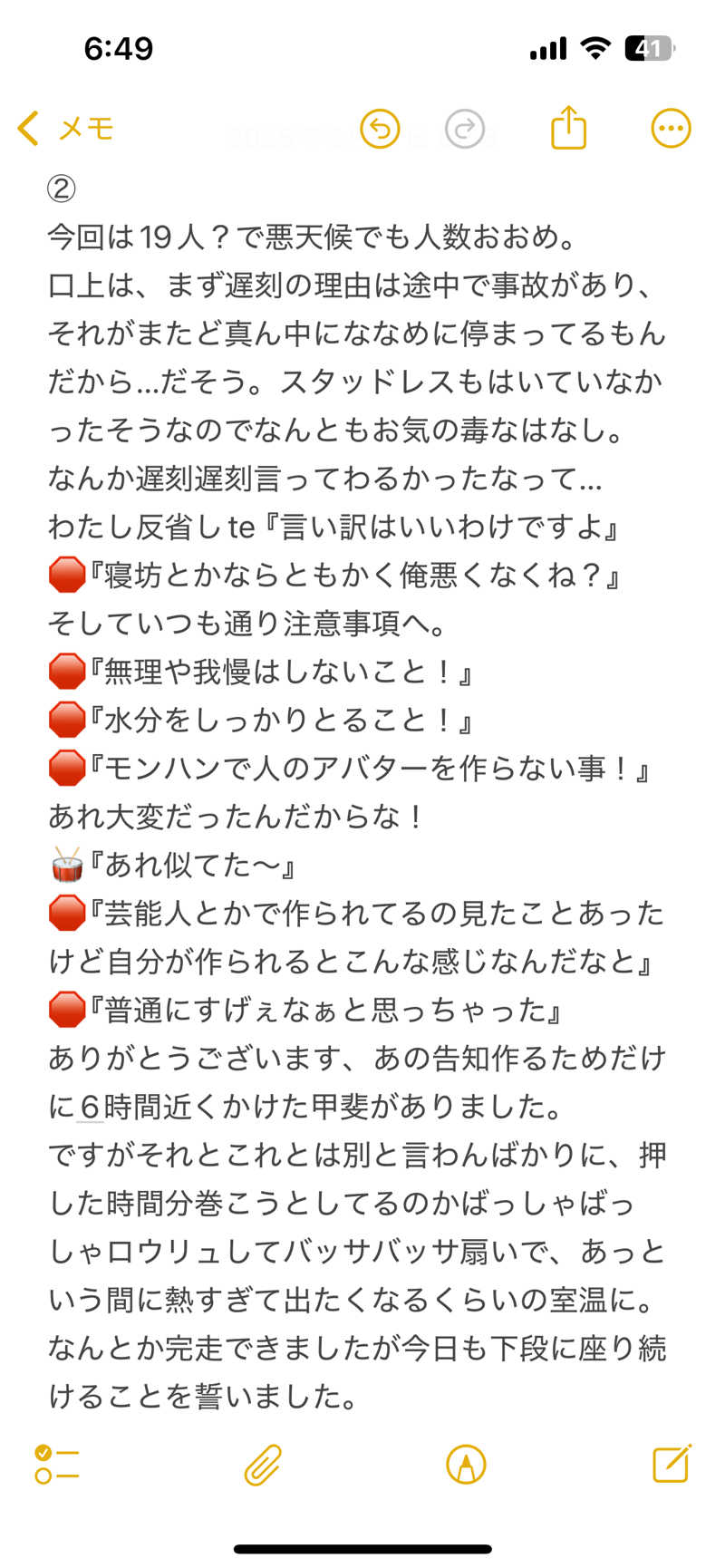Tap the note body to edit it

point(358,793)
